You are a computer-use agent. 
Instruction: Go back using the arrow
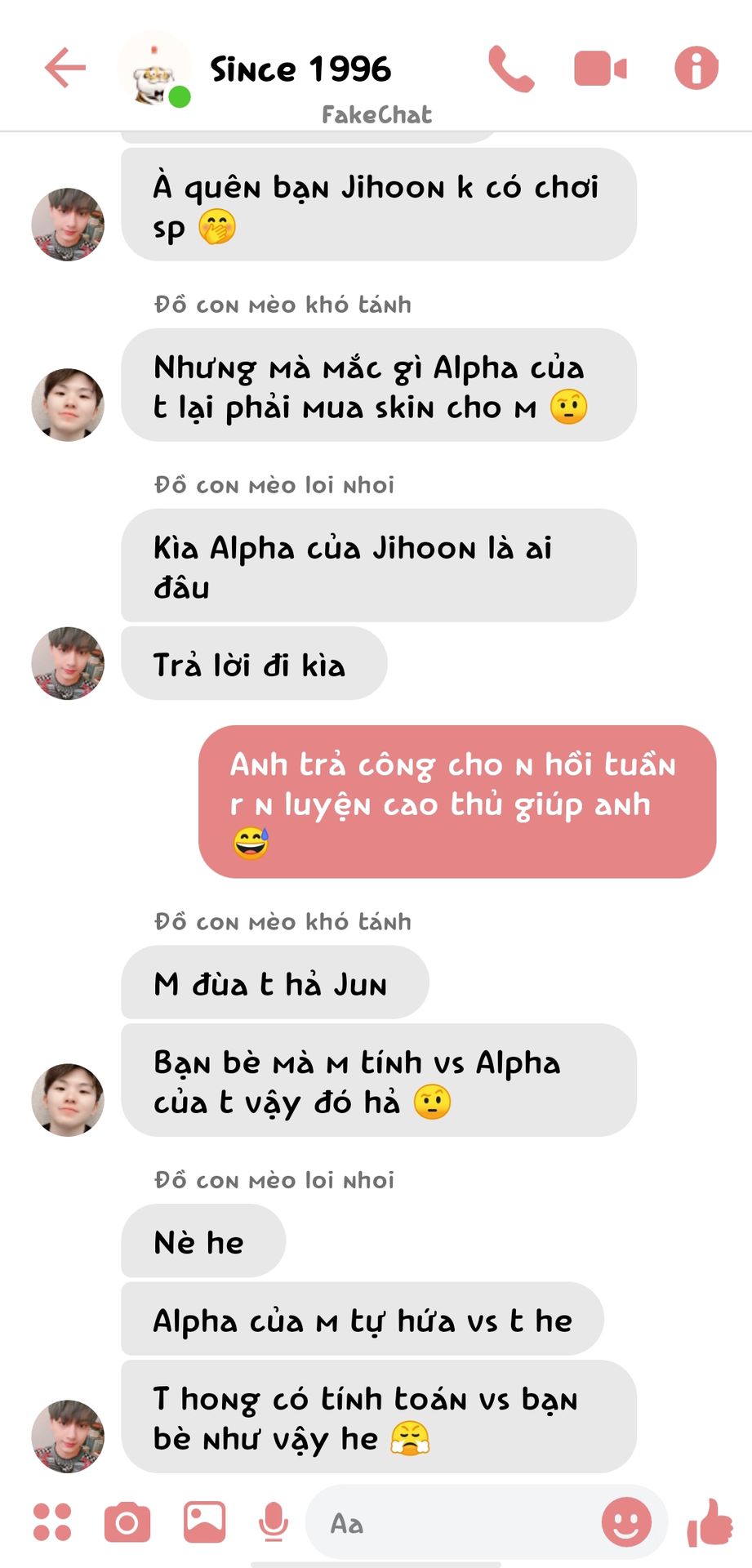65,68
